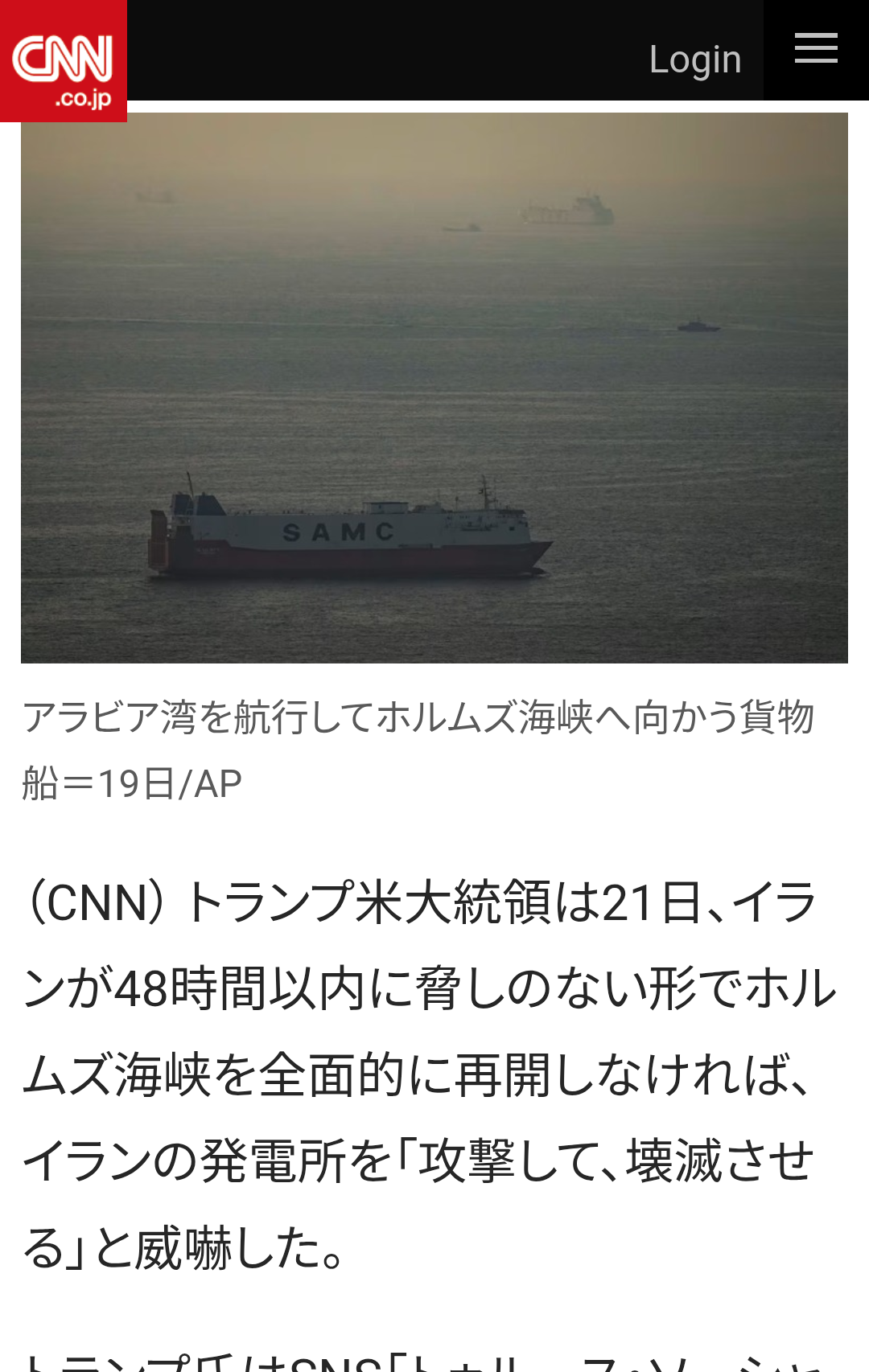This screenshot has width=869, height=1372.
Task: Go to CNN.co.jp home via logo
Action: [x=63, y=62]
